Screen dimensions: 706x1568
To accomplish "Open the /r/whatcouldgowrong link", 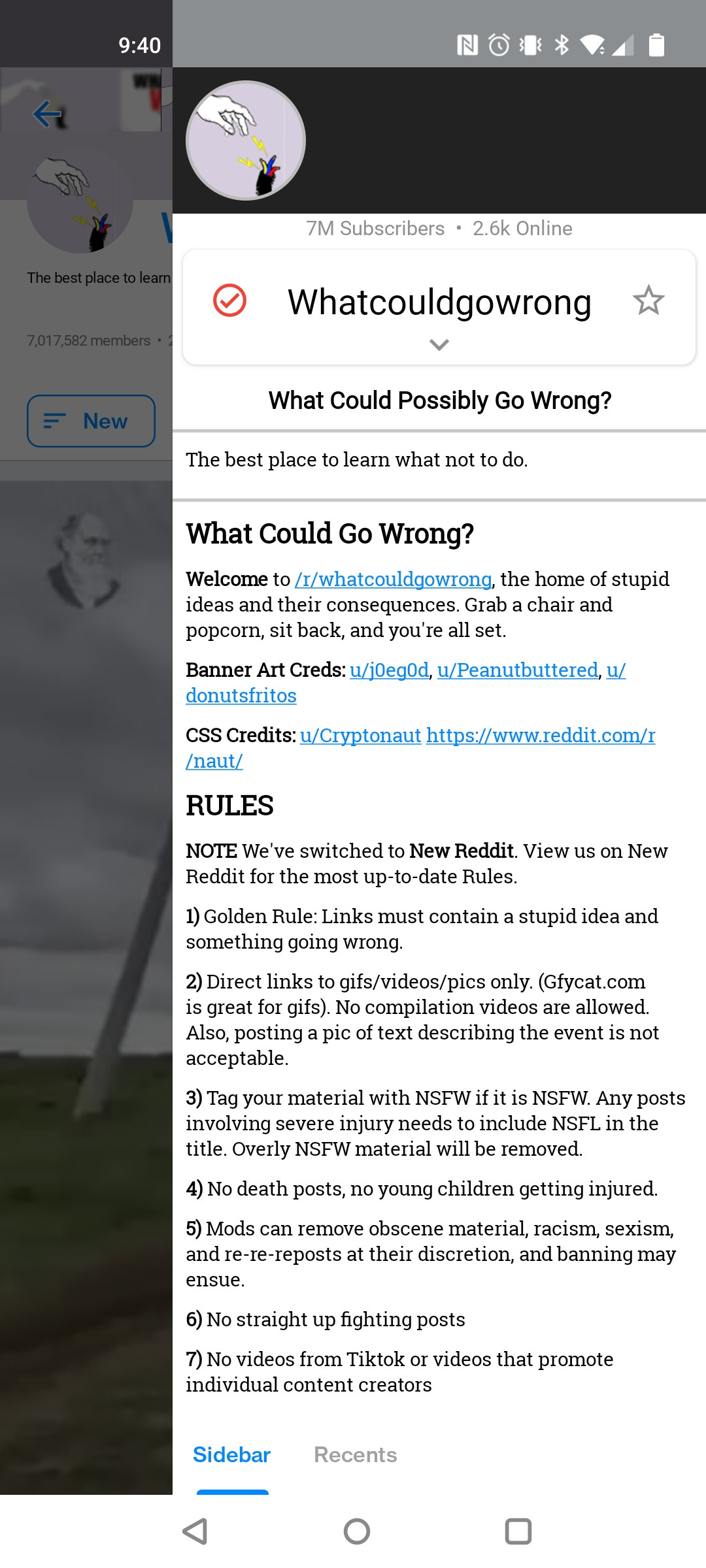I will [394, 580].
